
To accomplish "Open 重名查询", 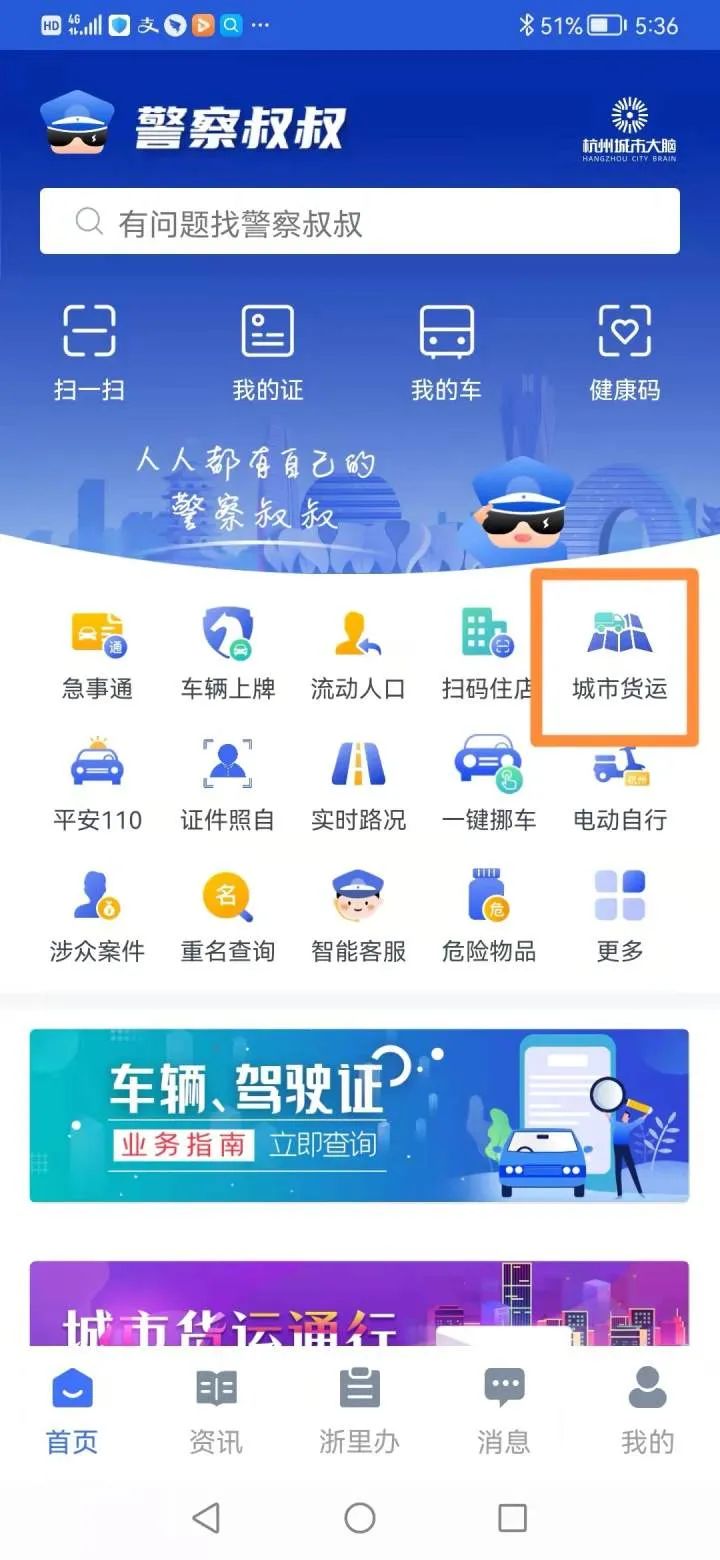I will (228, 916).
